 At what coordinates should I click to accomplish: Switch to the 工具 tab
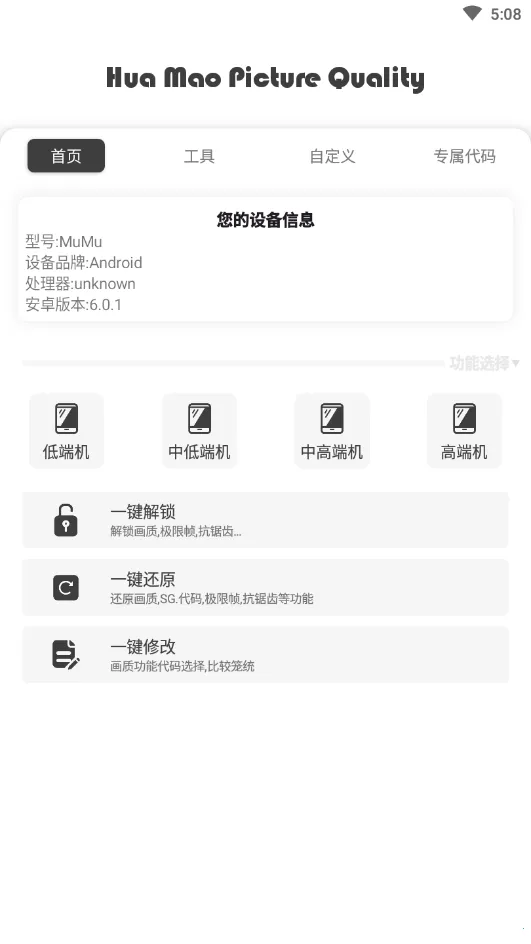point(199,156)
